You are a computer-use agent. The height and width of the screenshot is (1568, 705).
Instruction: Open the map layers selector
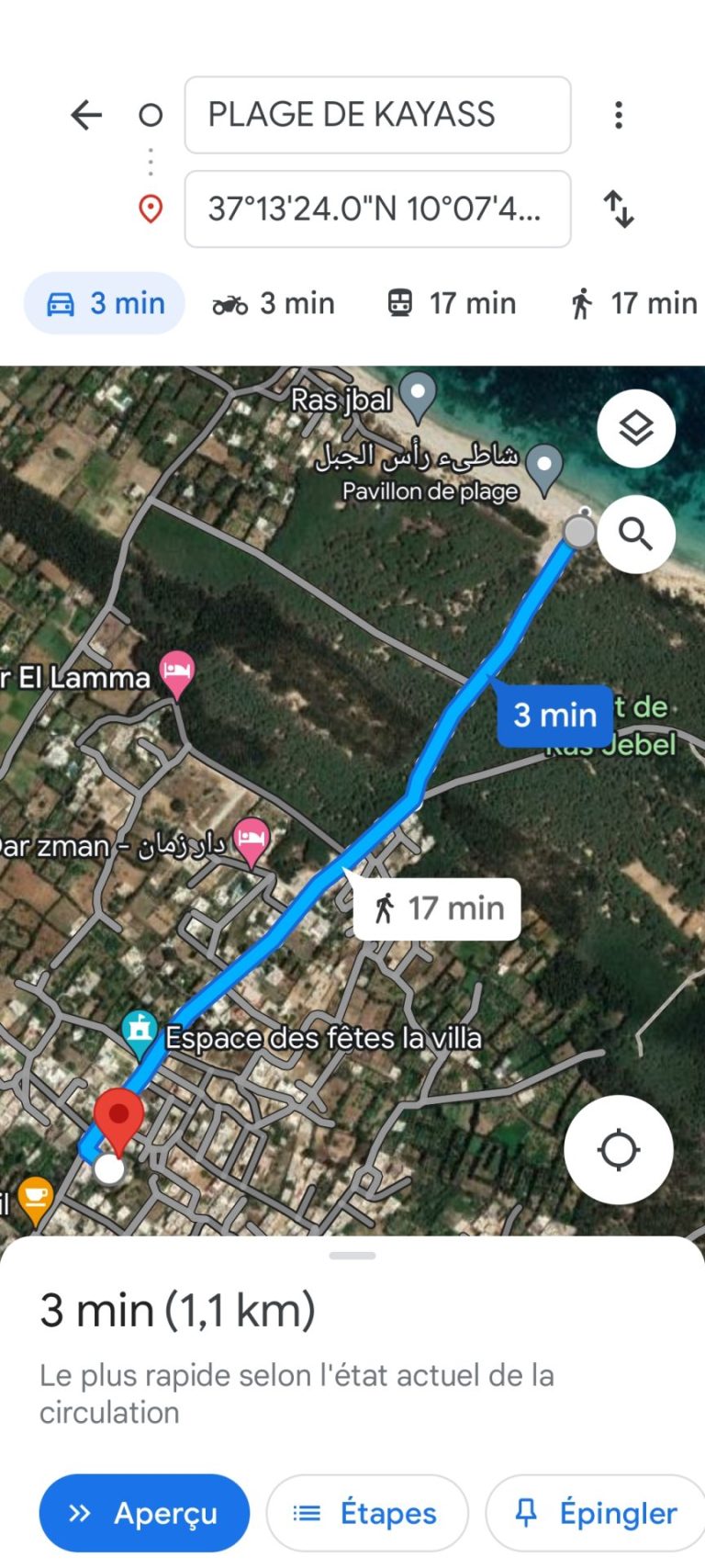[x=635, y=427]
